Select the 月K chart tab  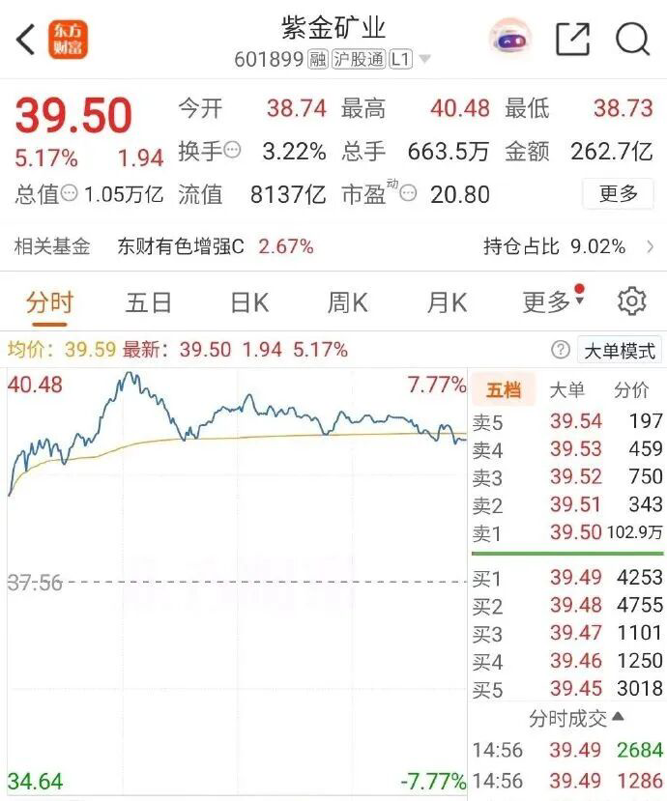pos(446,301)
